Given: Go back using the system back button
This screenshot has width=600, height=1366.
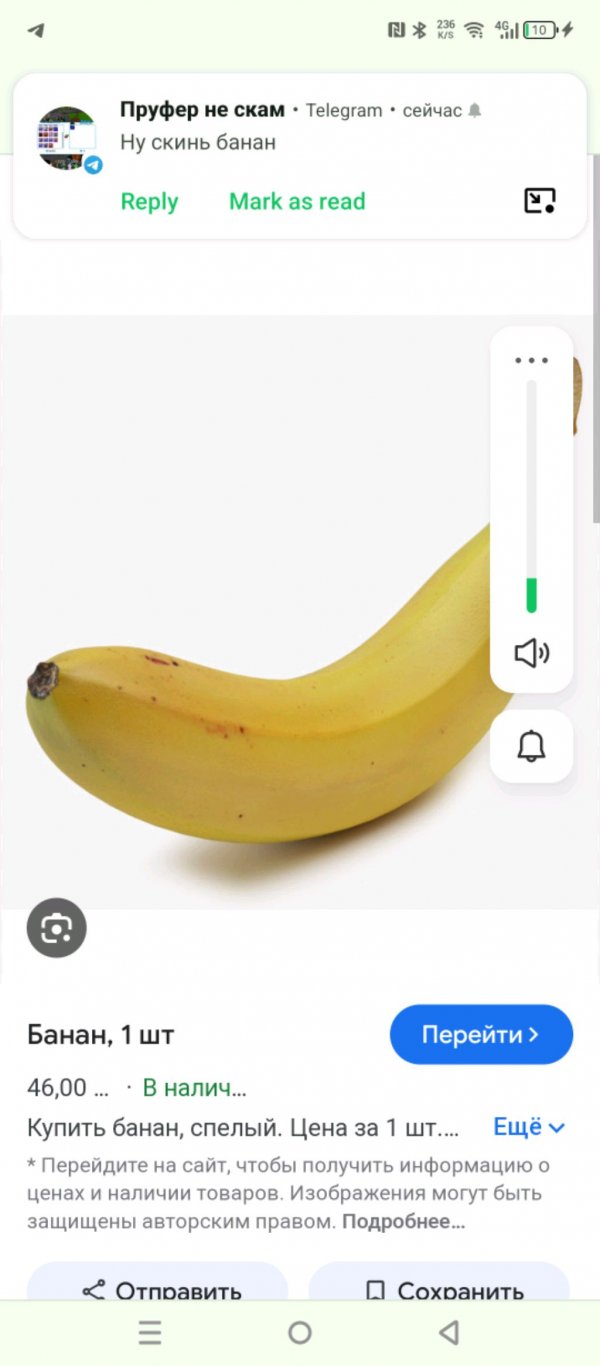Looking at the screenshot, I should pos(449,1332).
